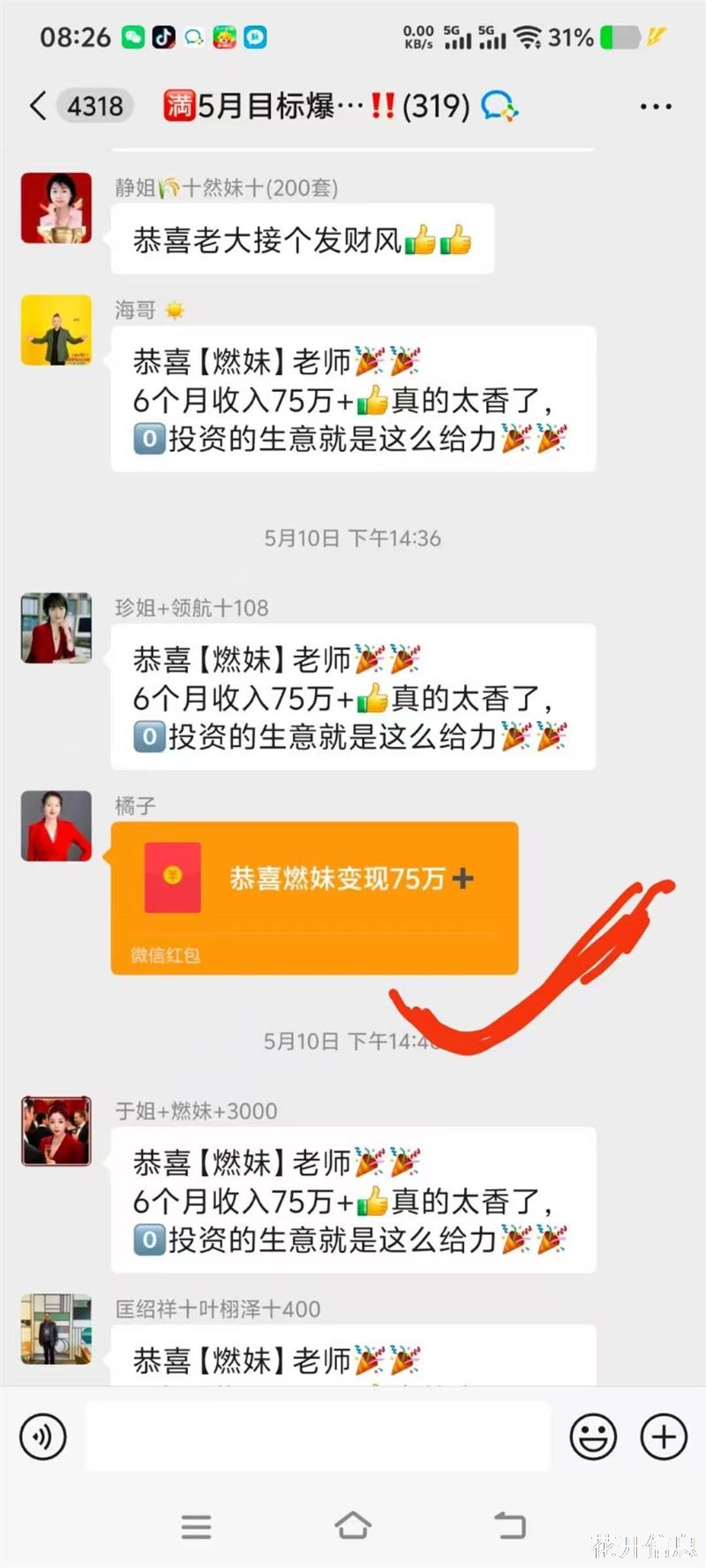The width and height of the screenshot is (706, 1568).
Task: Open 橘子's avatar profile
Action: [x=56, y=825]
